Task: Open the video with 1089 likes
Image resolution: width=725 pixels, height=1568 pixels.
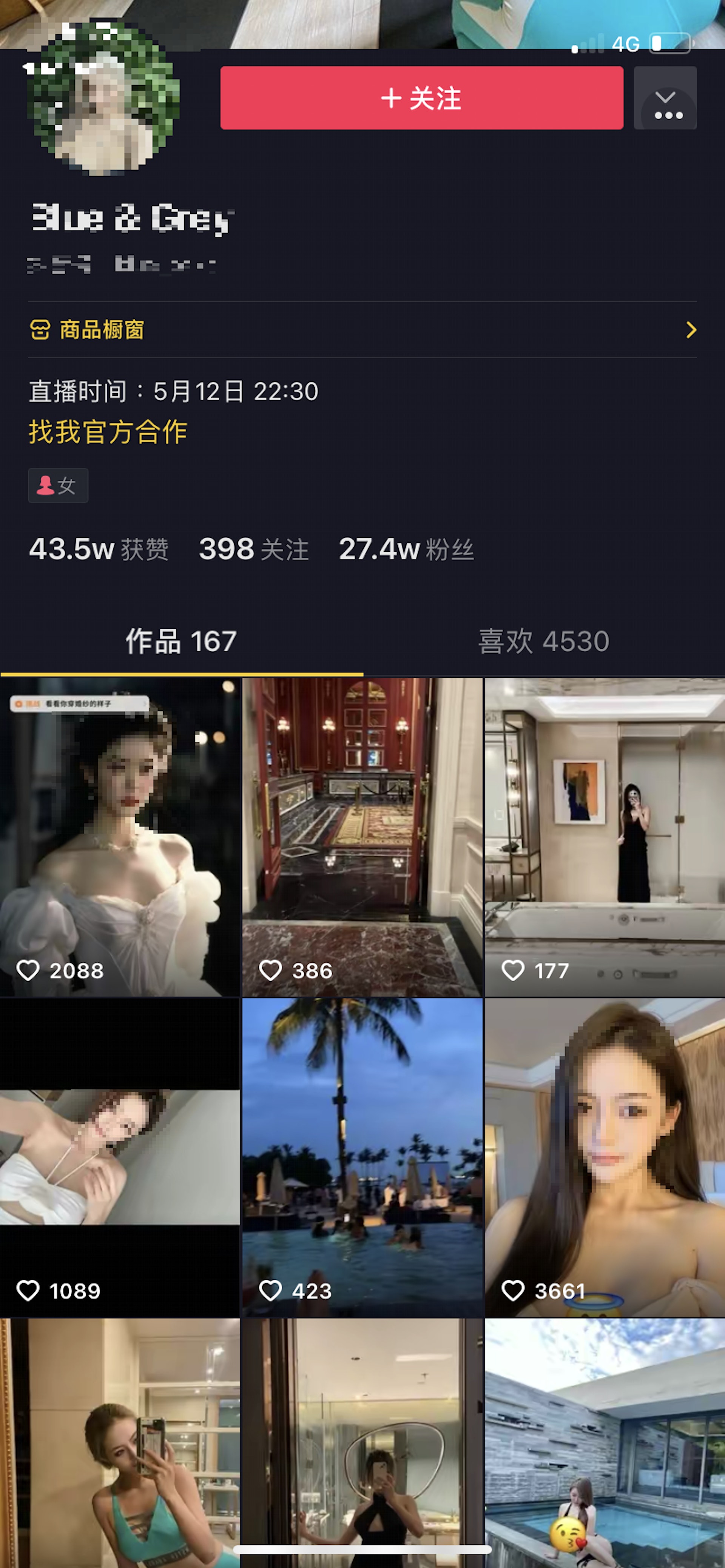Action: [119, 1157]
